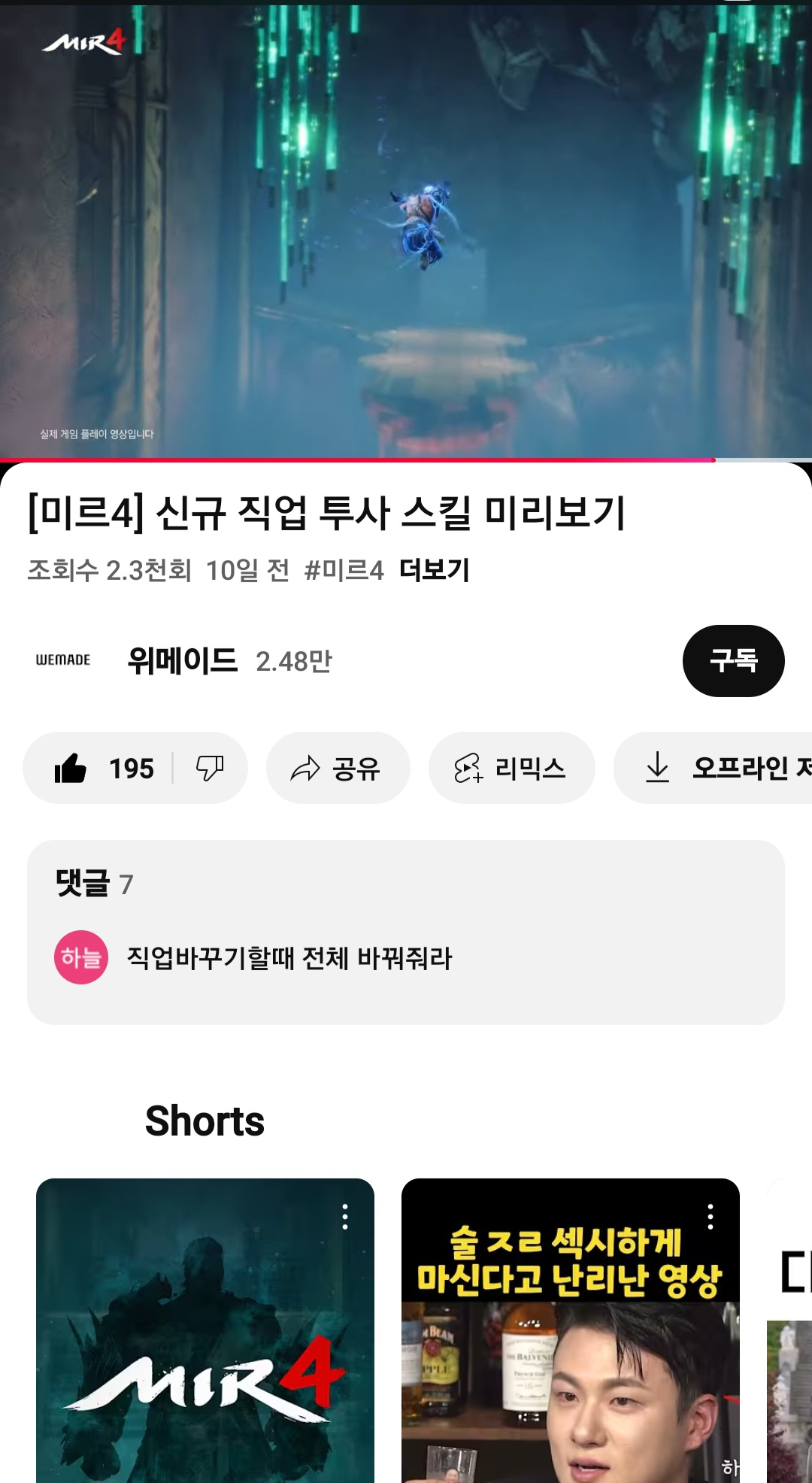Image resolution: width=812 pixels, height=1483 pixels.
Task: Open options menu on the 난리난 영상 Short
Action: 710,1216
